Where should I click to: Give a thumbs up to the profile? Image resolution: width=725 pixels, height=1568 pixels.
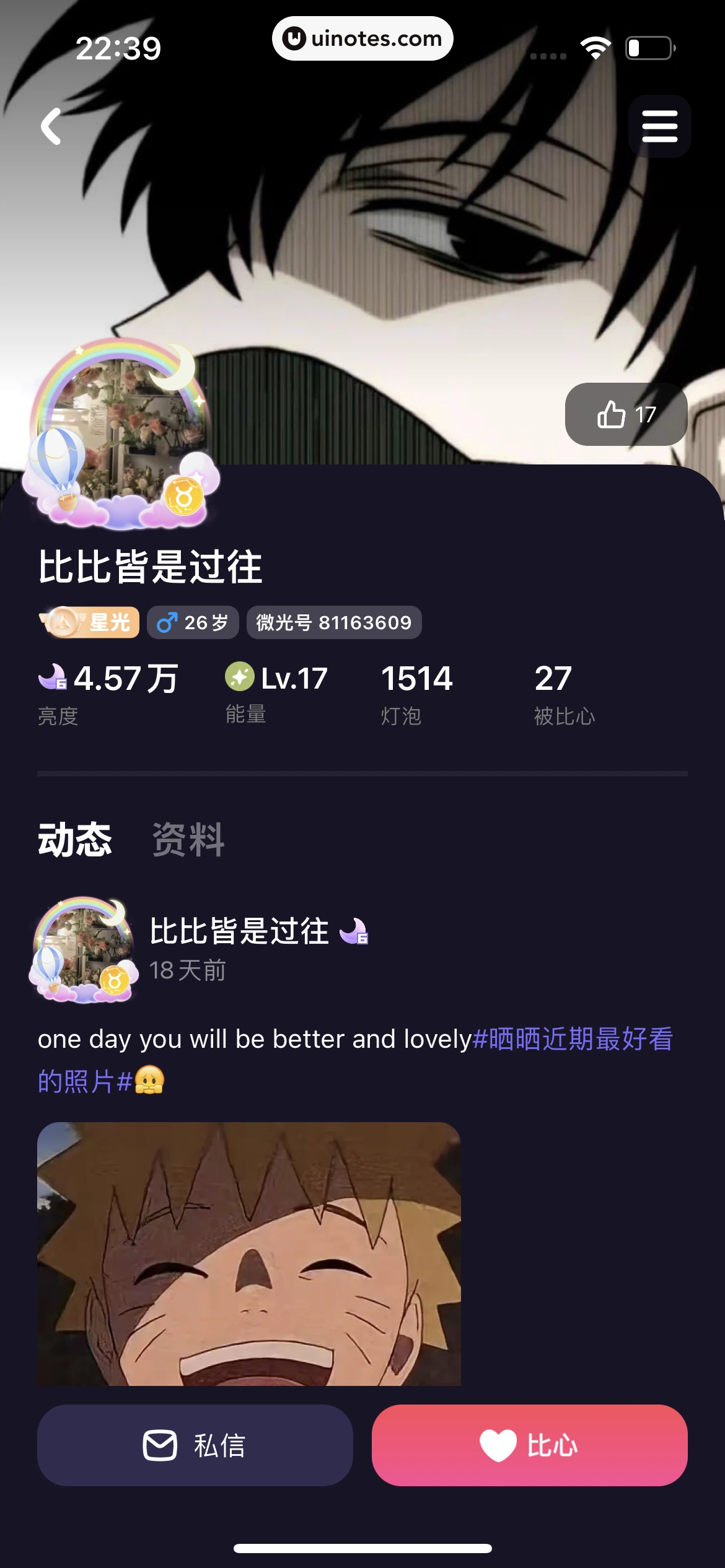(626, 414)
